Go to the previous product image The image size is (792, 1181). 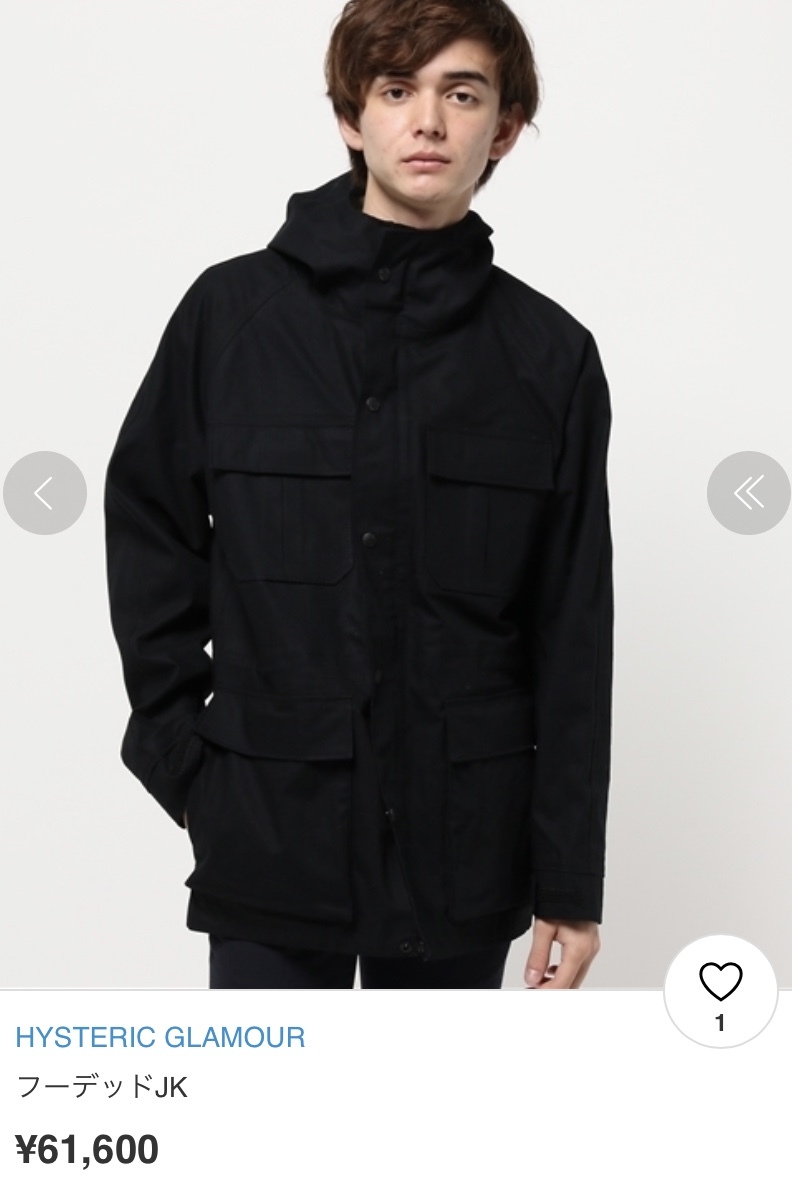(x=44, y=492)
